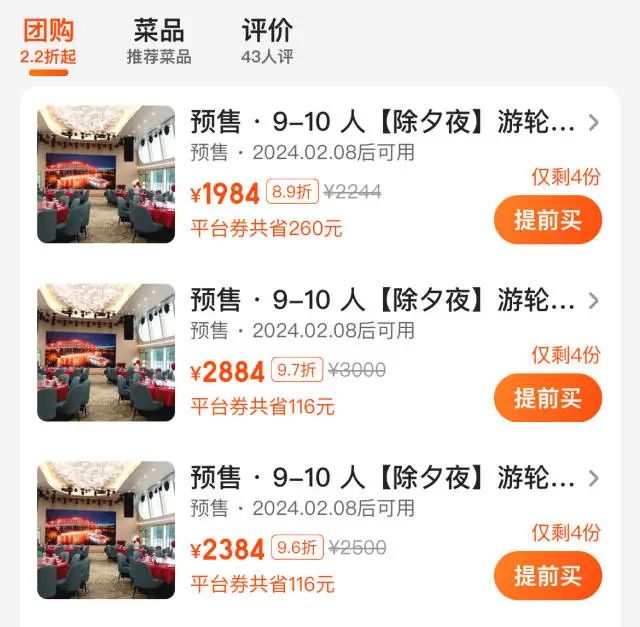Switch to the 菜品 tab
640x627 pixels.
click(159, 41)
